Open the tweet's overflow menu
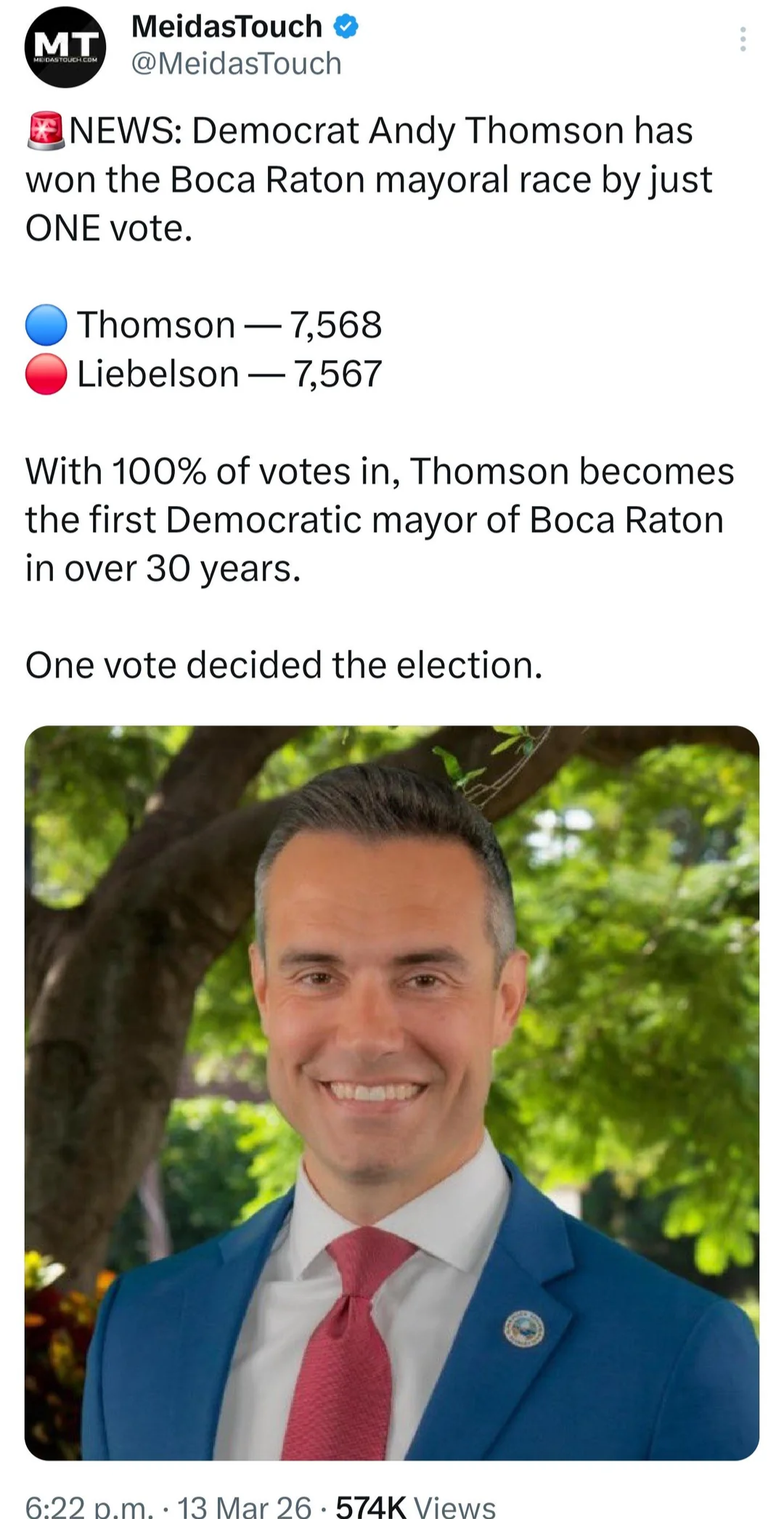Viewport: 784px width, 1519px height. [x=742, y=39]
